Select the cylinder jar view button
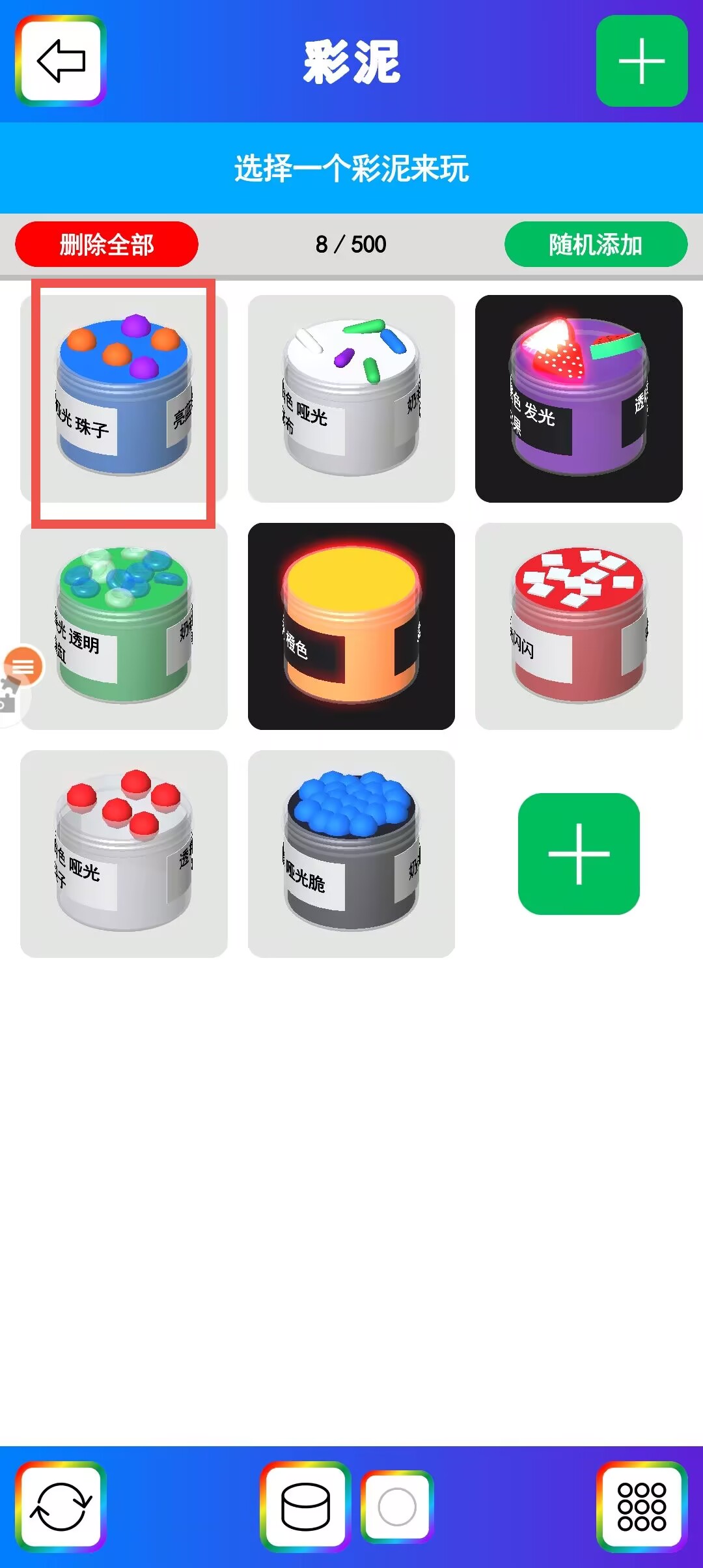Viewport: 703px width, 1568px height. (x=305, y=1506)
